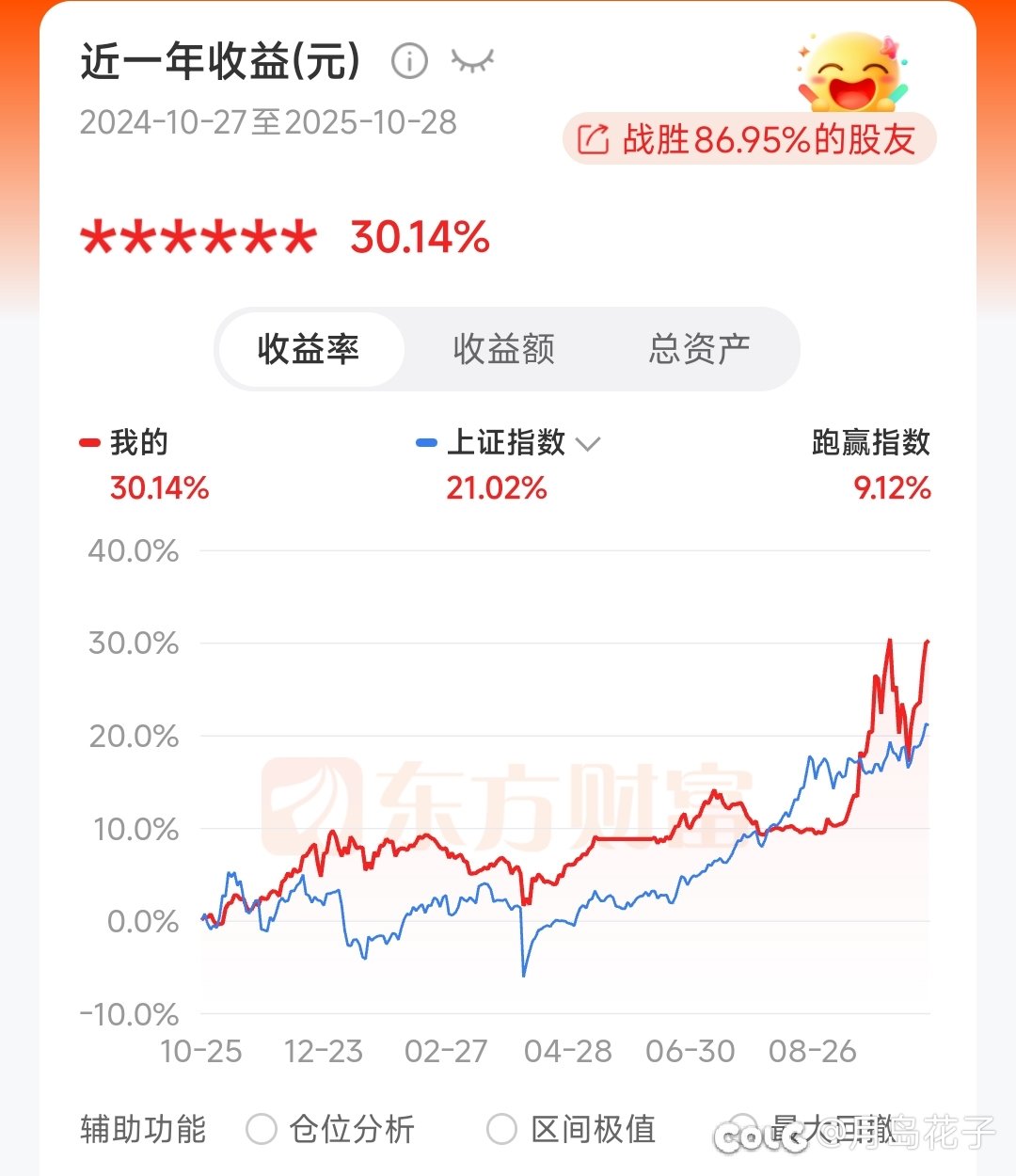This screenshot has height=1176, width=1016.
Task: Toggle the closed-eye icon to show earnings
Action: pos(474,60)
